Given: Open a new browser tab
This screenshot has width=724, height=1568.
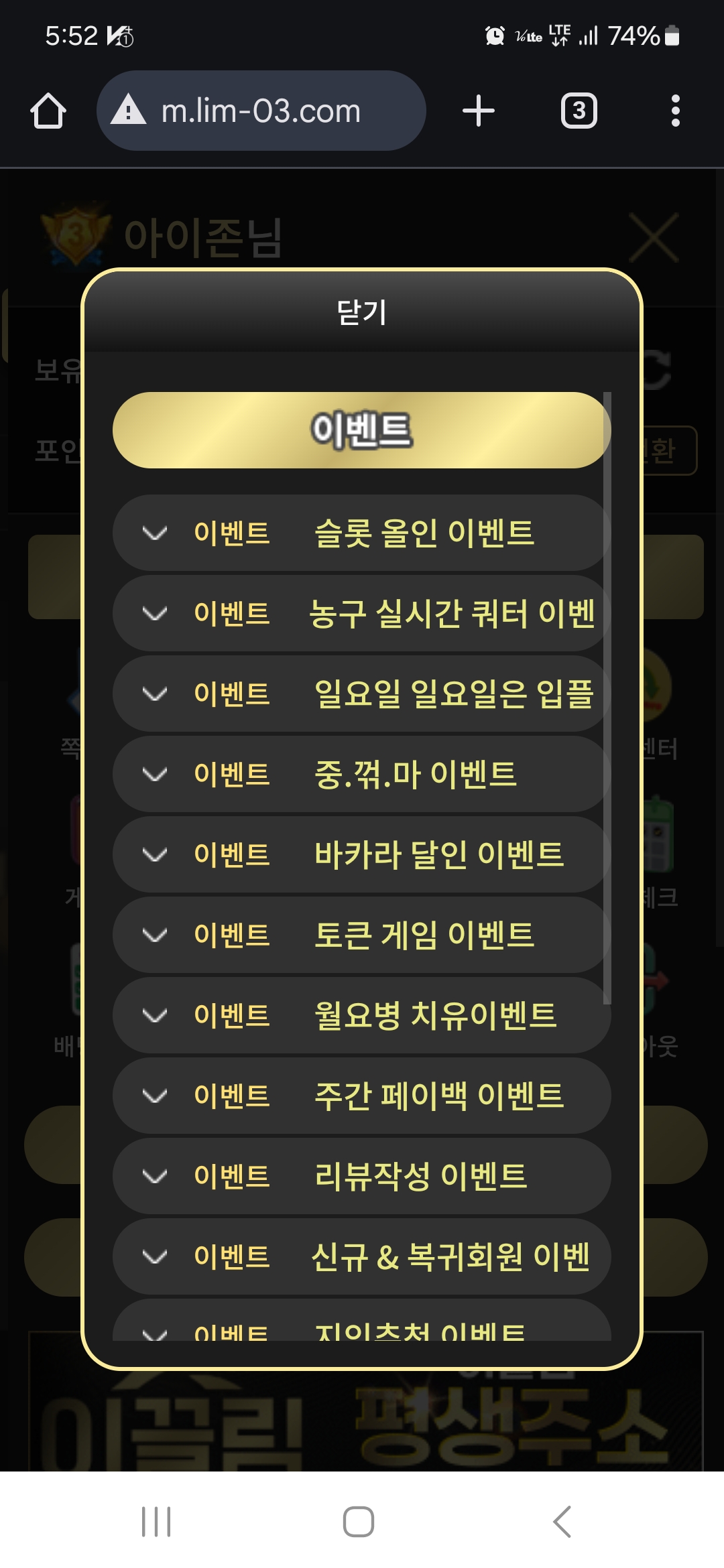Looking at the screenshot, I should tap(479, 111).
